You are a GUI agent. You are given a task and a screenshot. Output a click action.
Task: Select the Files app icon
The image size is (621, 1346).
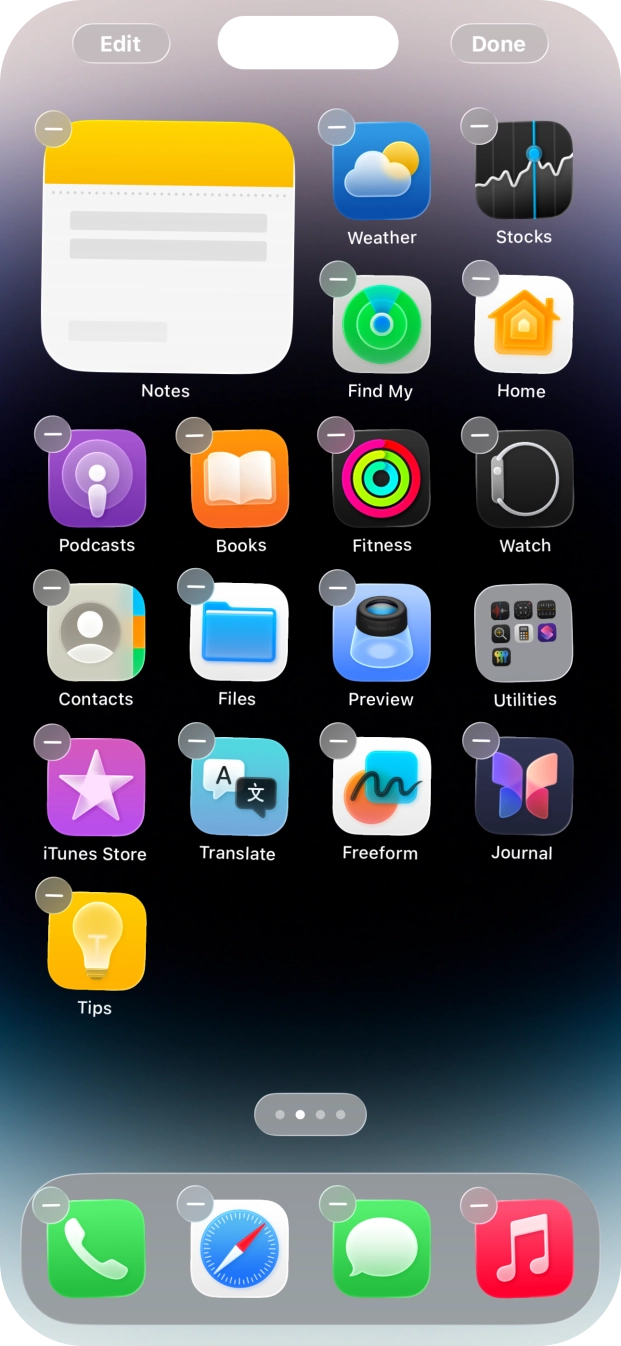point(240,633)
